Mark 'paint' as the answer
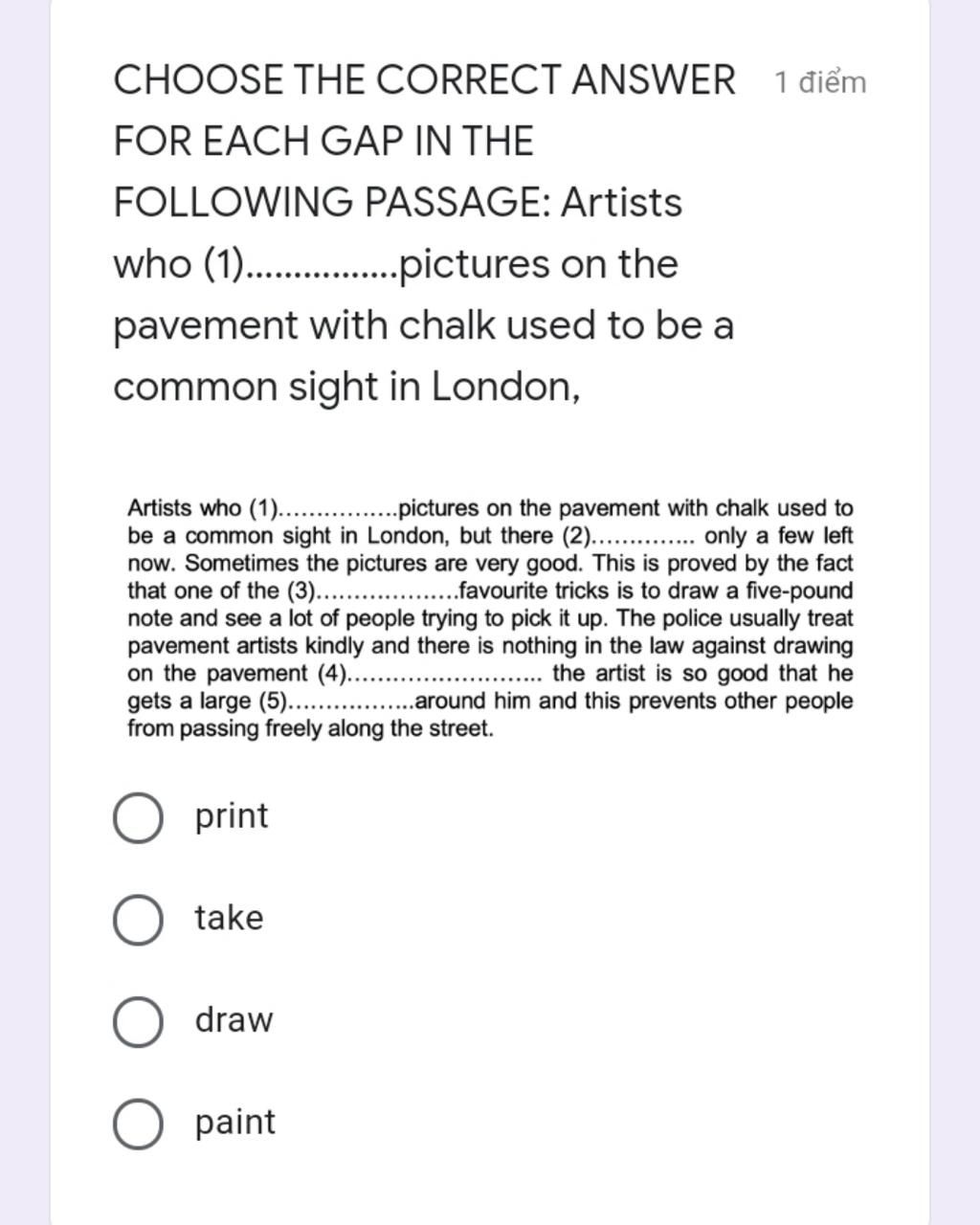 (x=138, y=1124)
